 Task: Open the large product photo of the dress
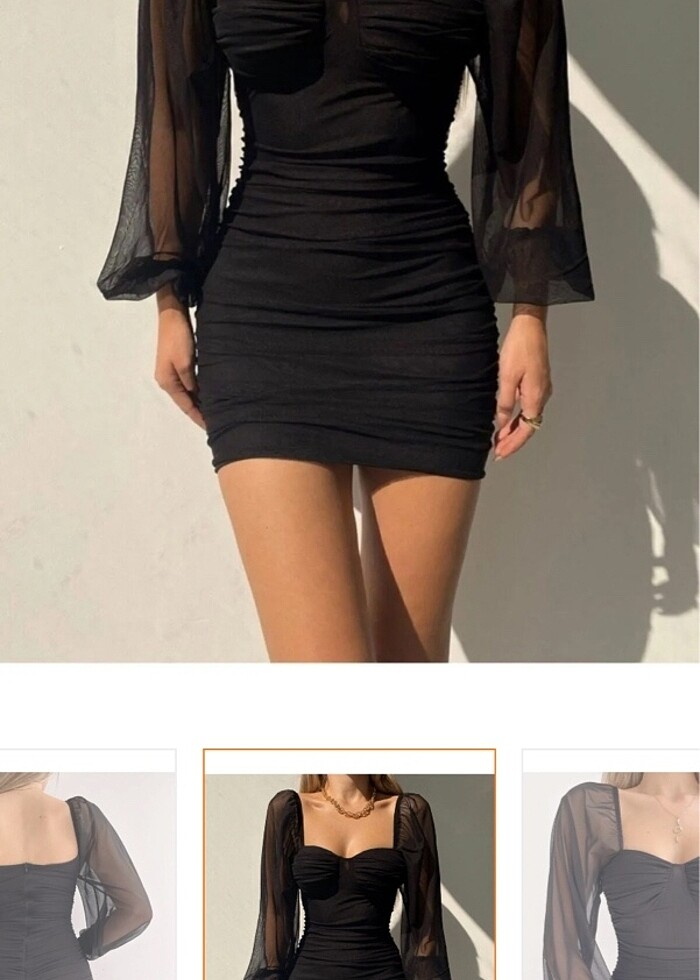350,330
